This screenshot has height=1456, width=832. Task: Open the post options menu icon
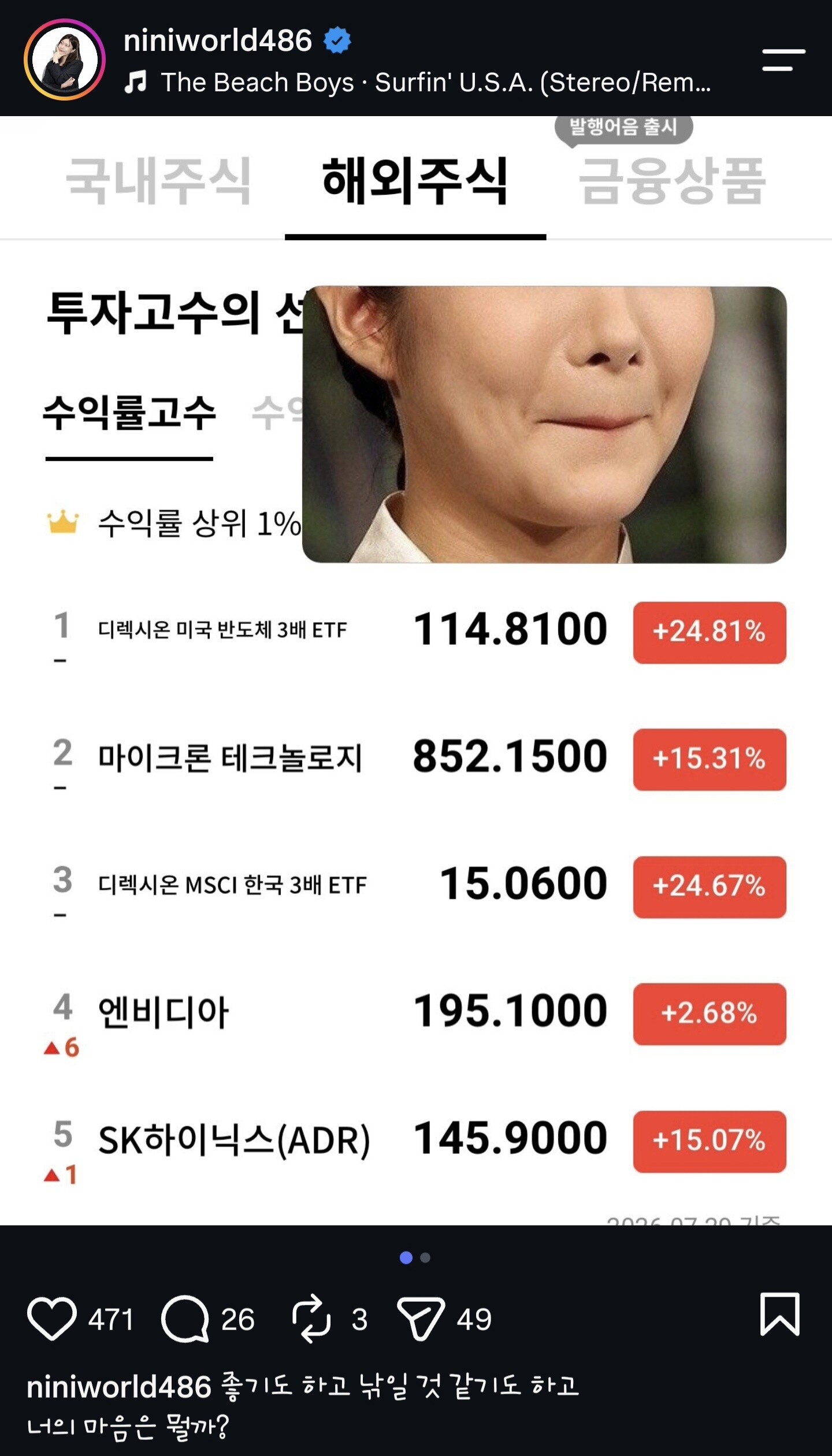(783, 60)
